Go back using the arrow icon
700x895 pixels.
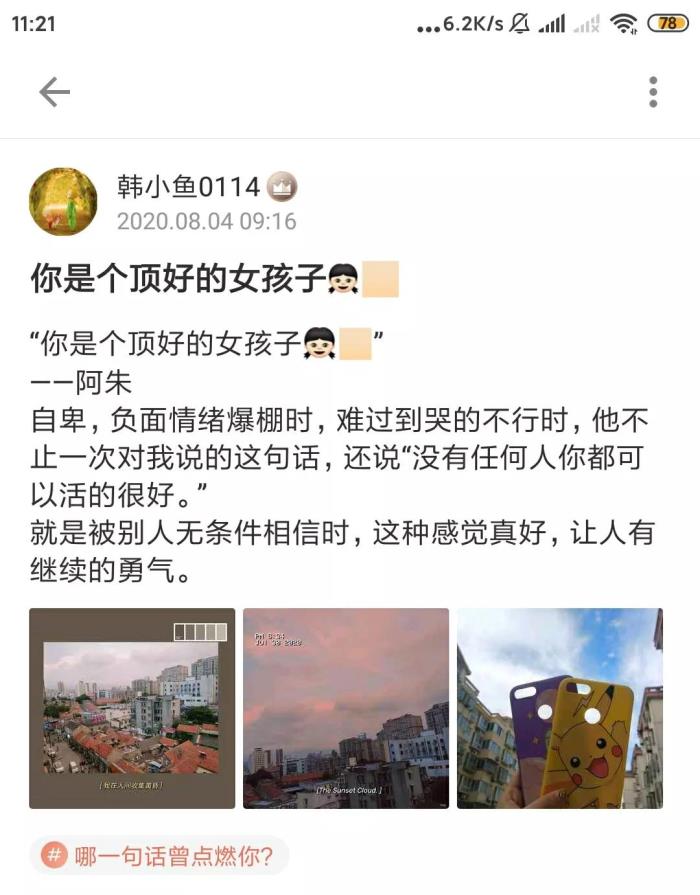click(54, 92)
